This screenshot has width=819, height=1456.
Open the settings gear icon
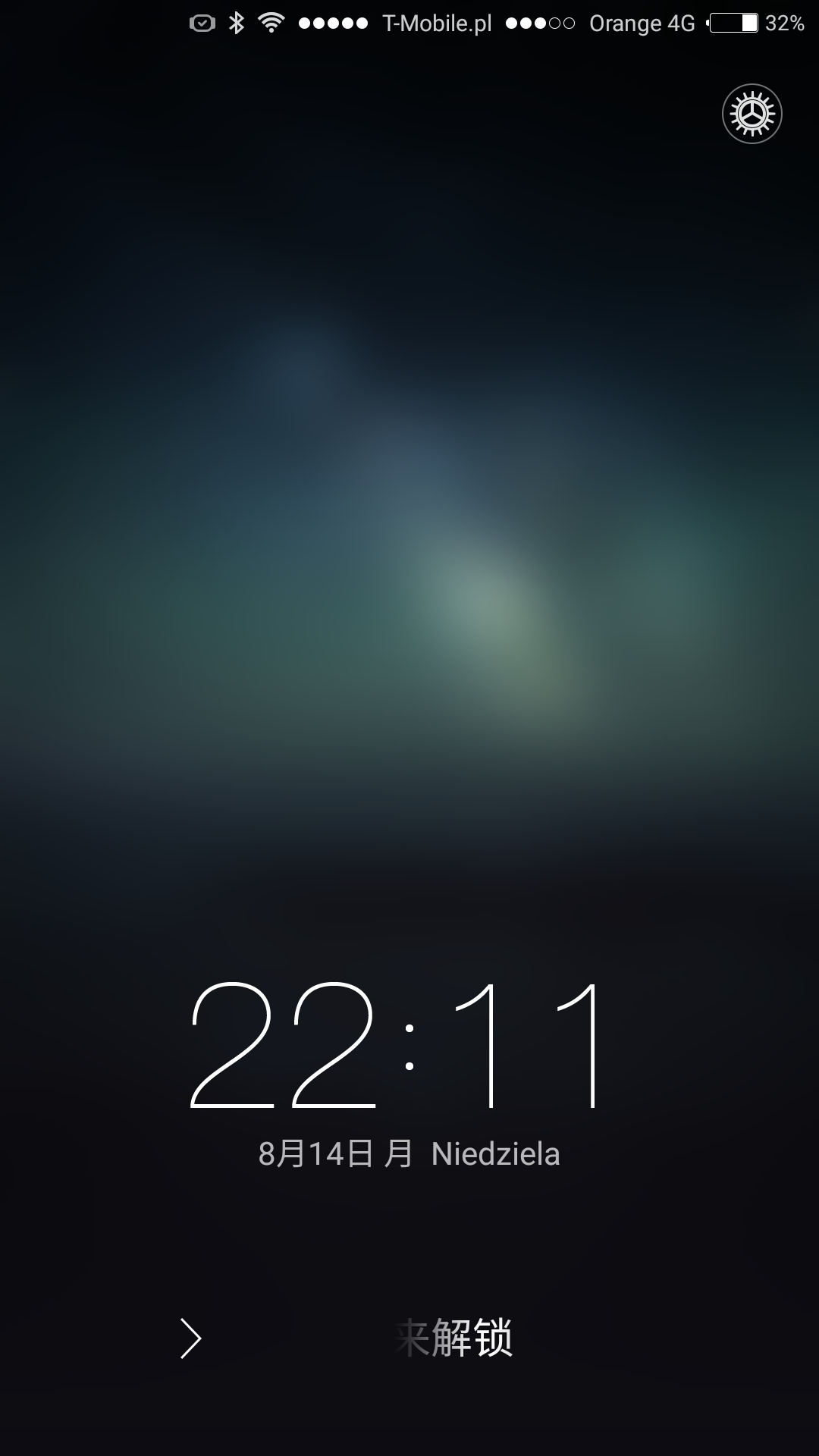pos(752,114)
